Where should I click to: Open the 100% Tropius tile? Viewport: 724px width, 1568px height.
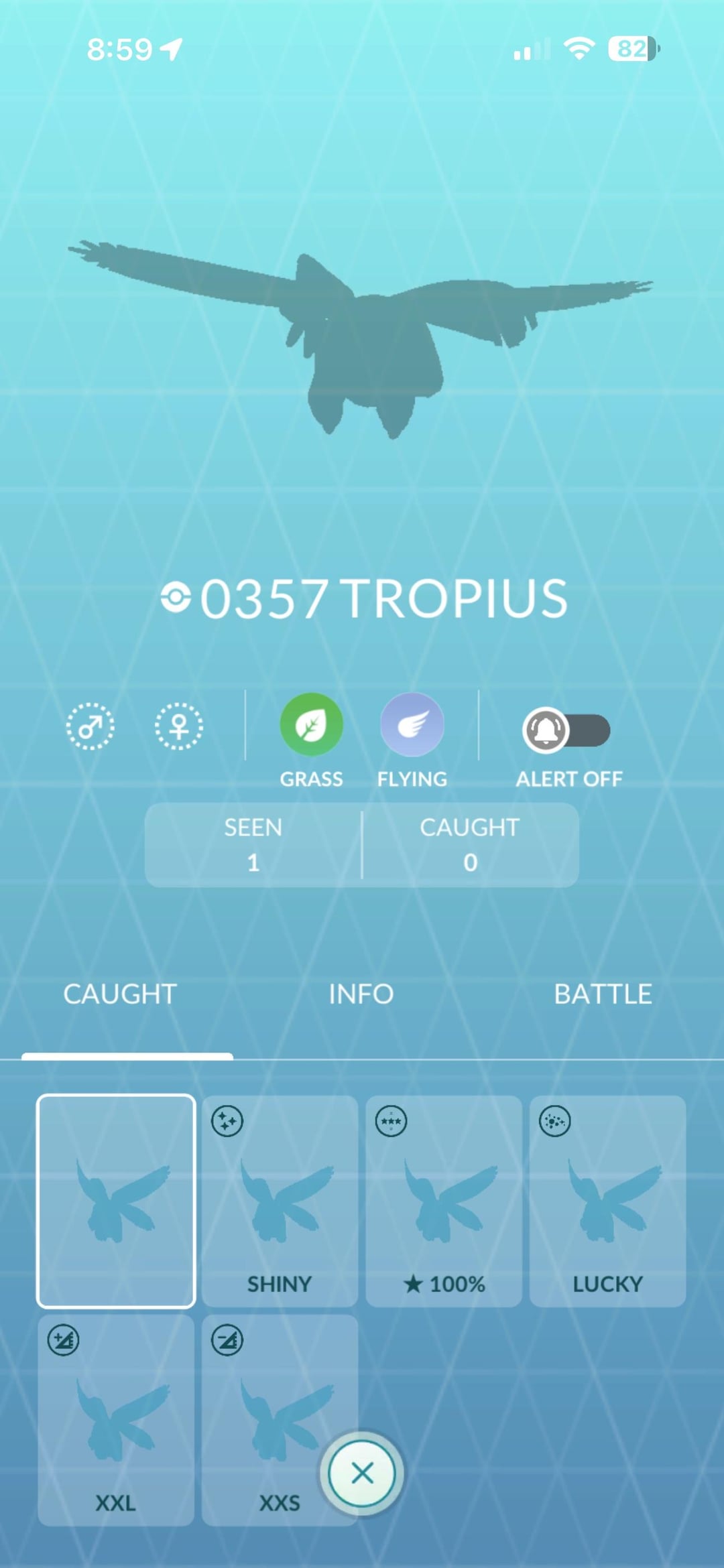pos(444,1201)
